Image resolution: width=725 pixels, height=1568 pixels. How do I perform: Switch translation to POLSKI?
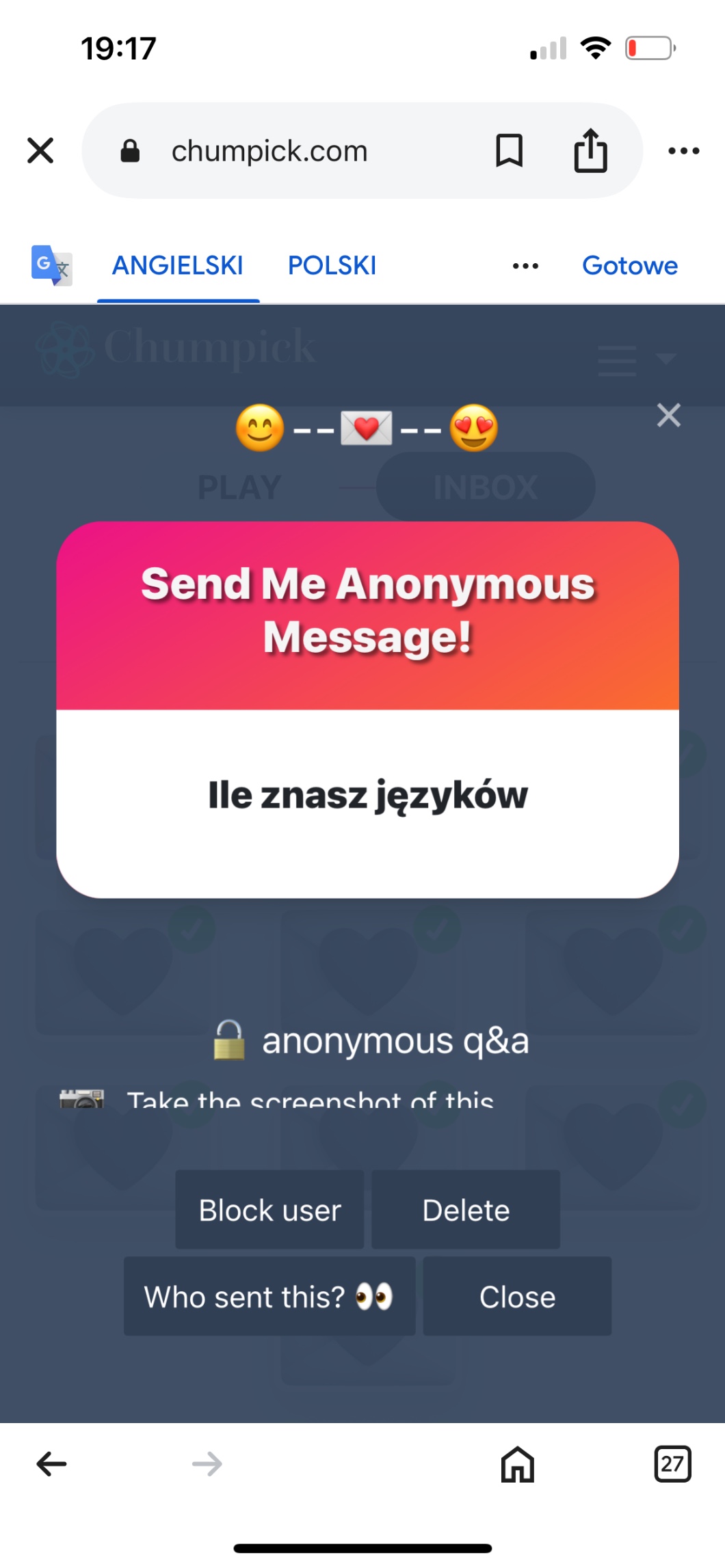point(332,265)
